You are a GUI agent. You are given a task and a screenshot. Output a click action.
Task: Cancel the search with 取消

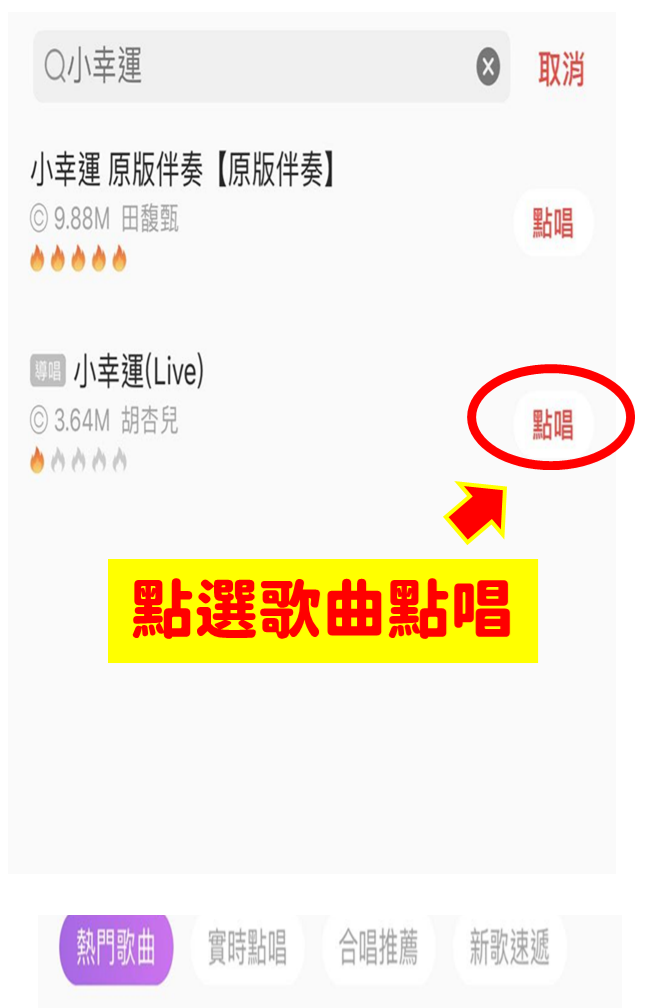pyautogui.click(x=560, y=69)
